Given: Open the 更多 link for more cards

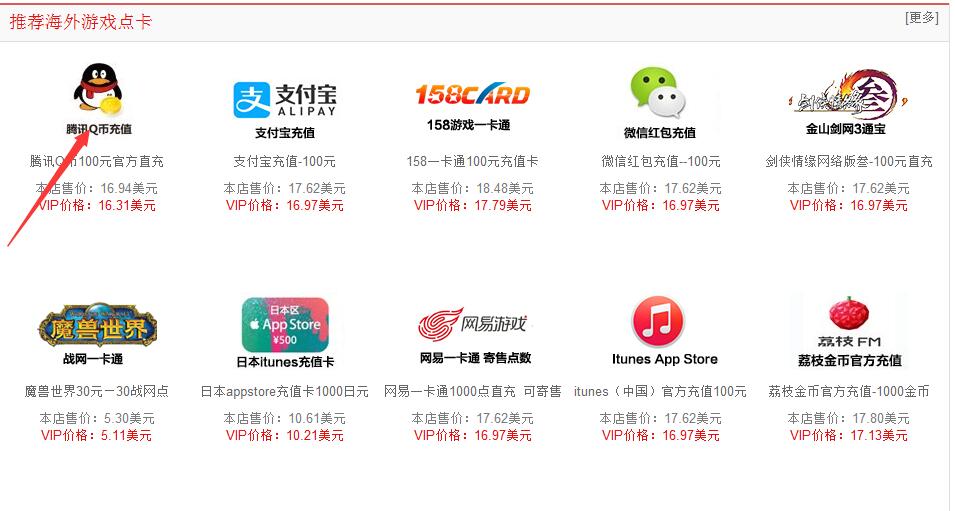Looking at the screenshot, I should pyautogui.click(x=921, y=18).
